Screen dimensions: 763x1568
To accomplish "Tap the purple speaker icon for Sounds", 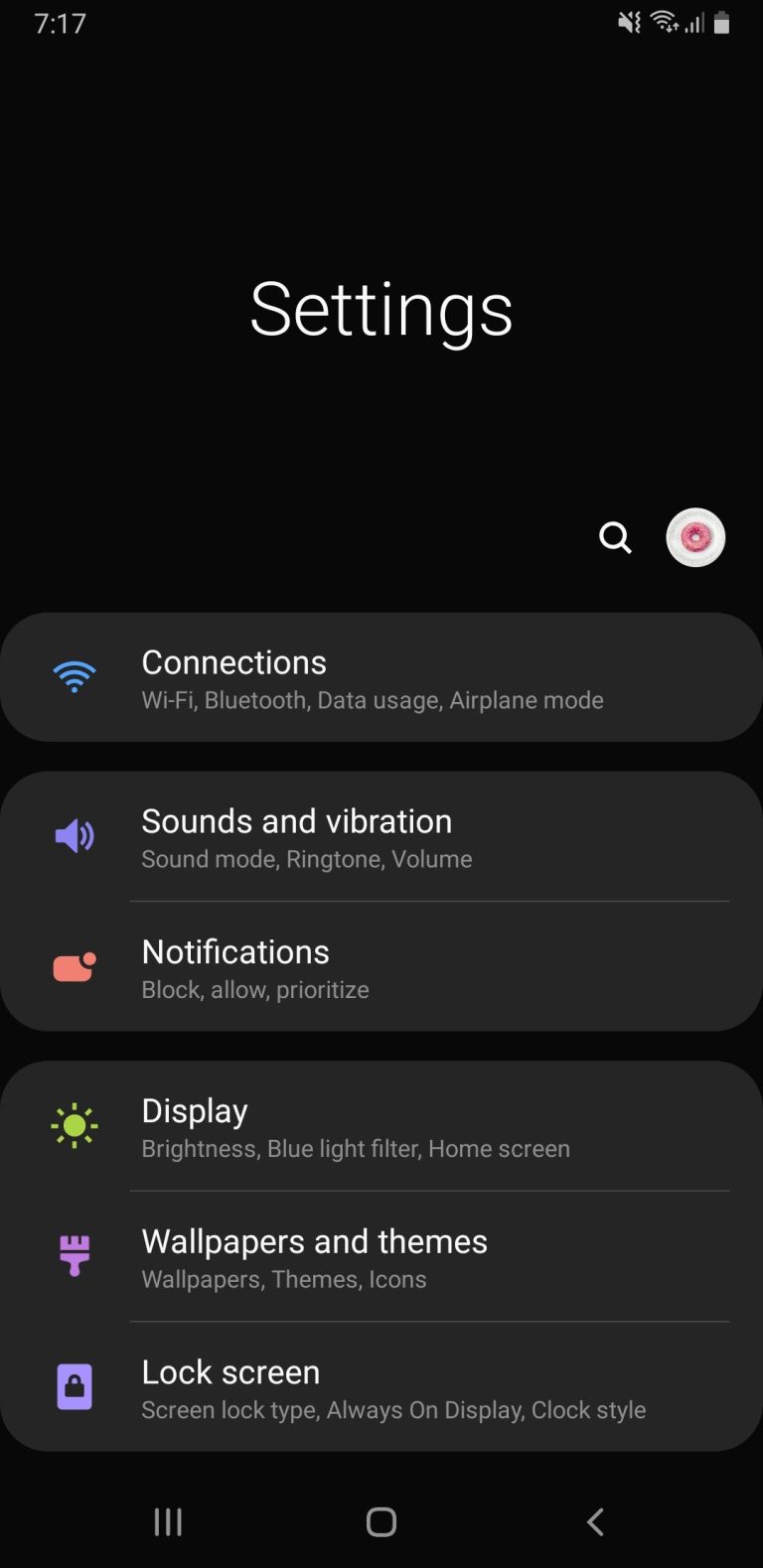I will [74, 835].
